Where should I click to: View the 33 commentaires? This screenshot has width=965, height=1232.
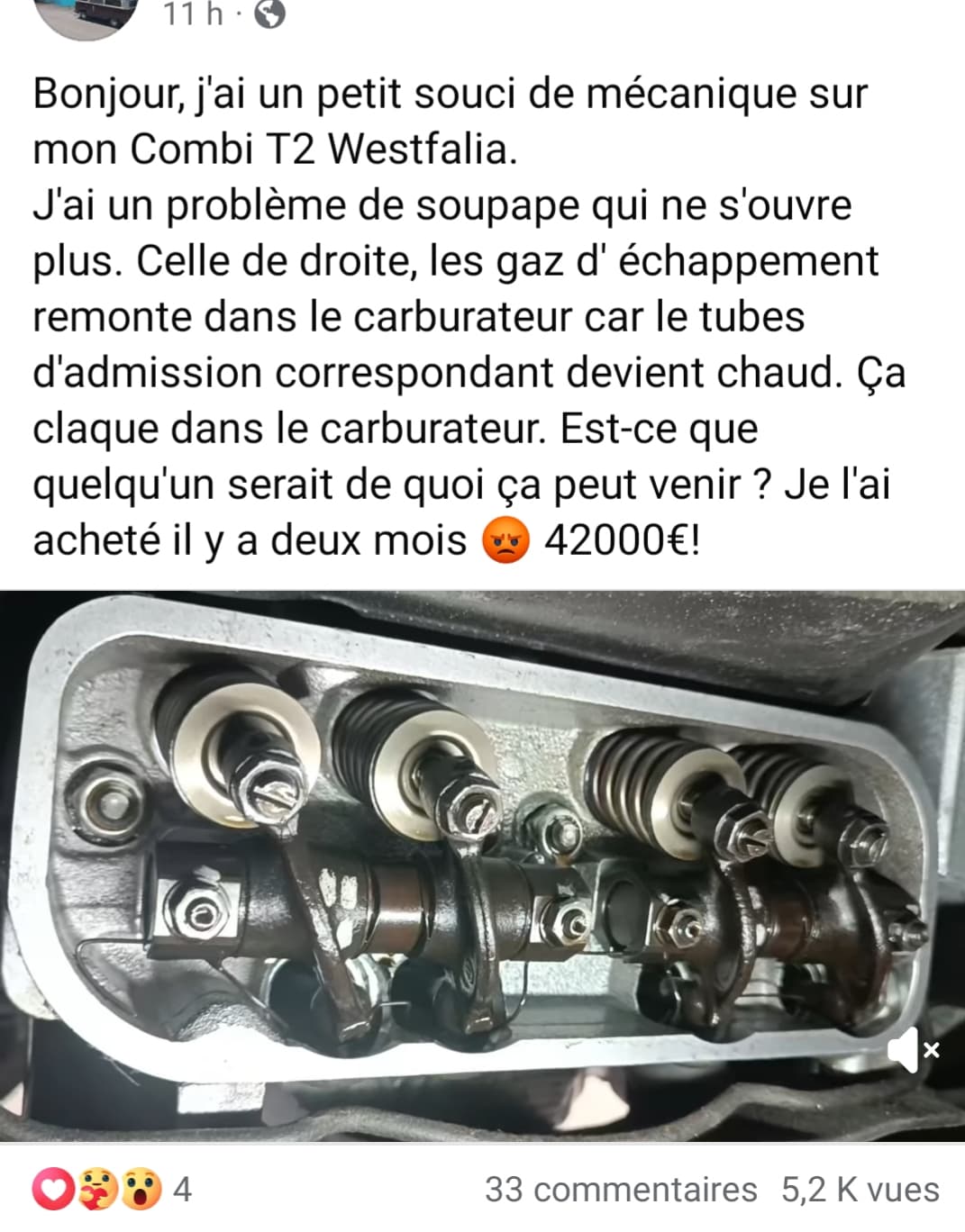point(621,1190)
